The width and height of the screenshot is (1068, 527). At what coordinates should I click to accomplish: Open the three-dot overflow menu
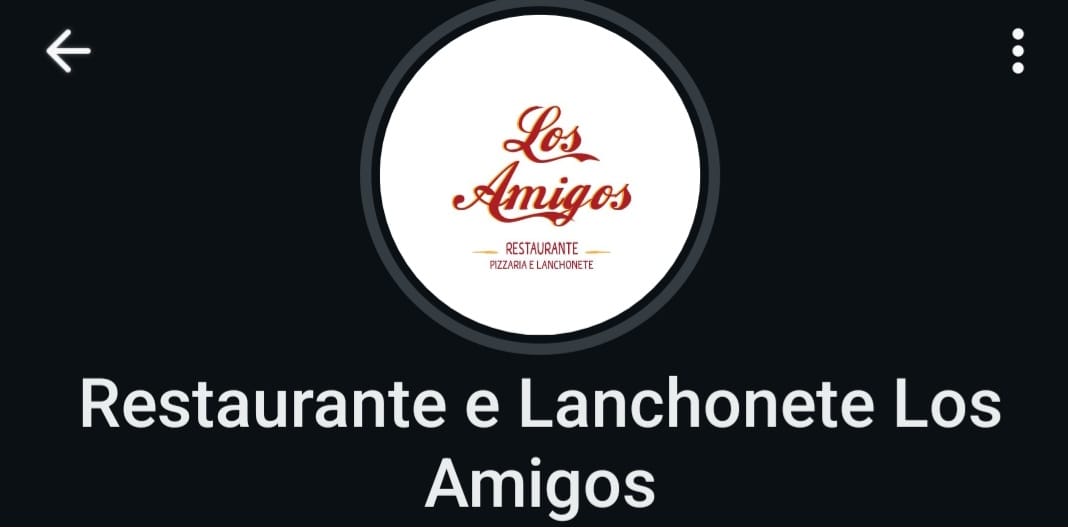[x=1017, y=51]
